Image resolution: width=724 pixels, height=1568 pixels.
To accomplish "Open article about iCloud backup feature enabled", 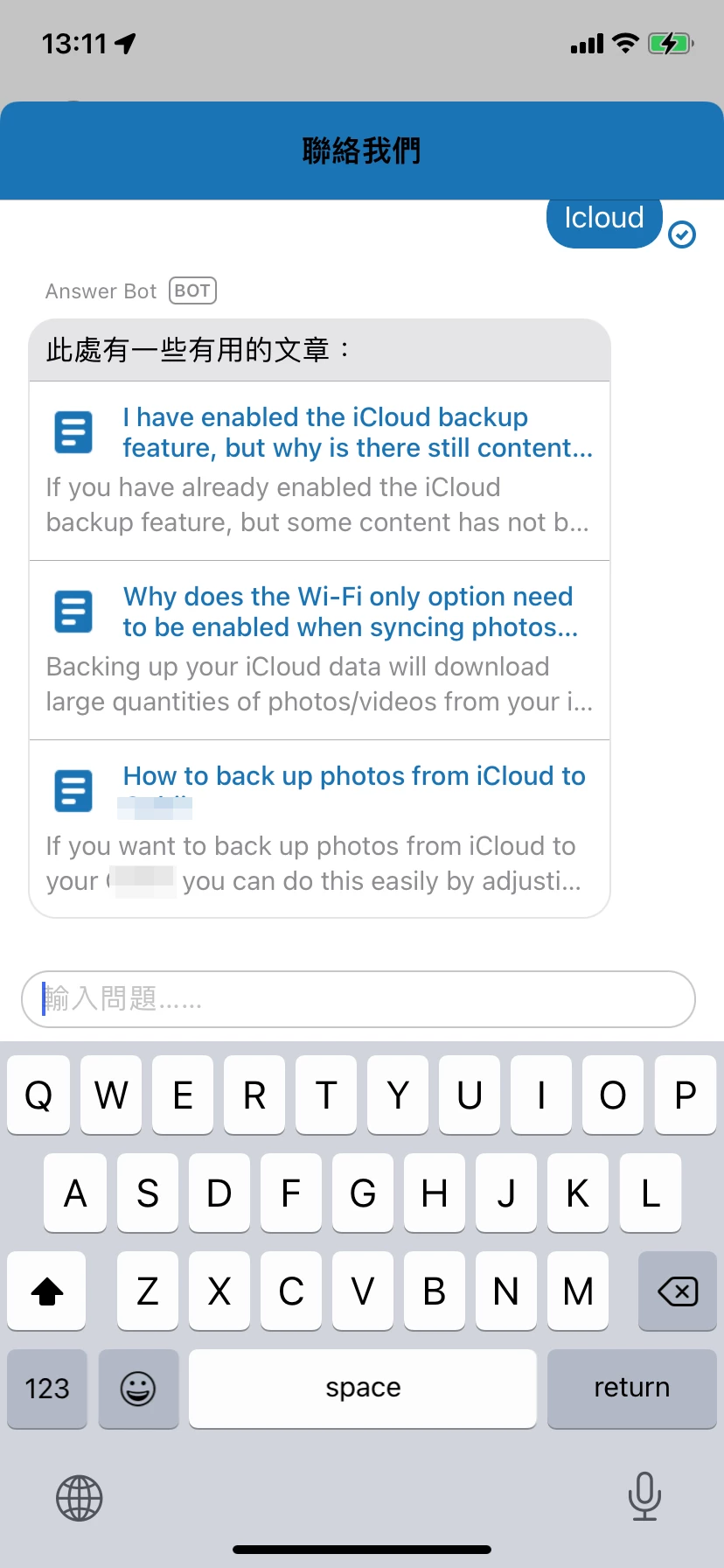I will coord(357,433).
